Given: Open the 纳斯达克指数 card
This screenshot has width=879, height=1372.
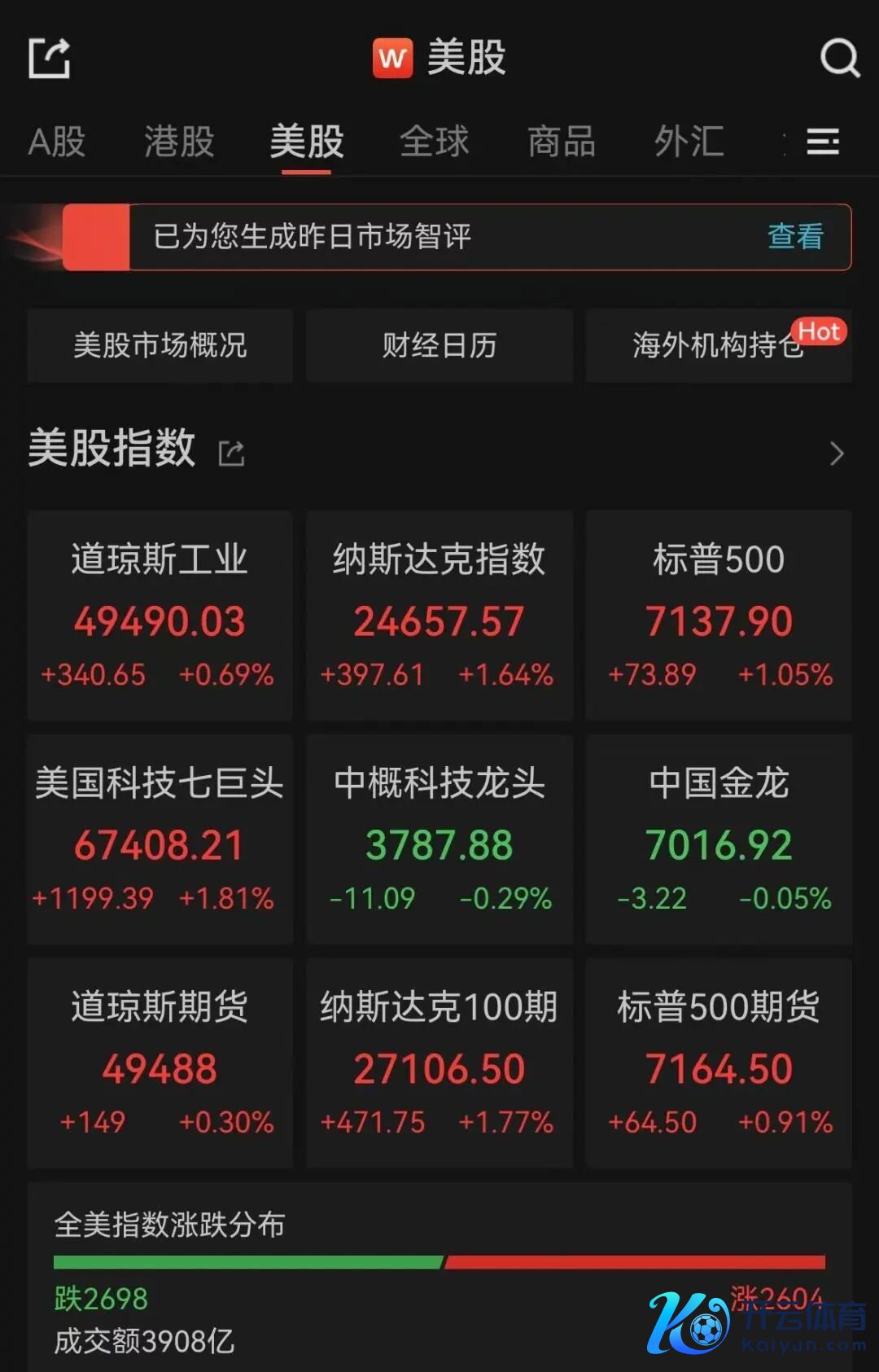Looking at the screenshot, I should coord(439,616).
